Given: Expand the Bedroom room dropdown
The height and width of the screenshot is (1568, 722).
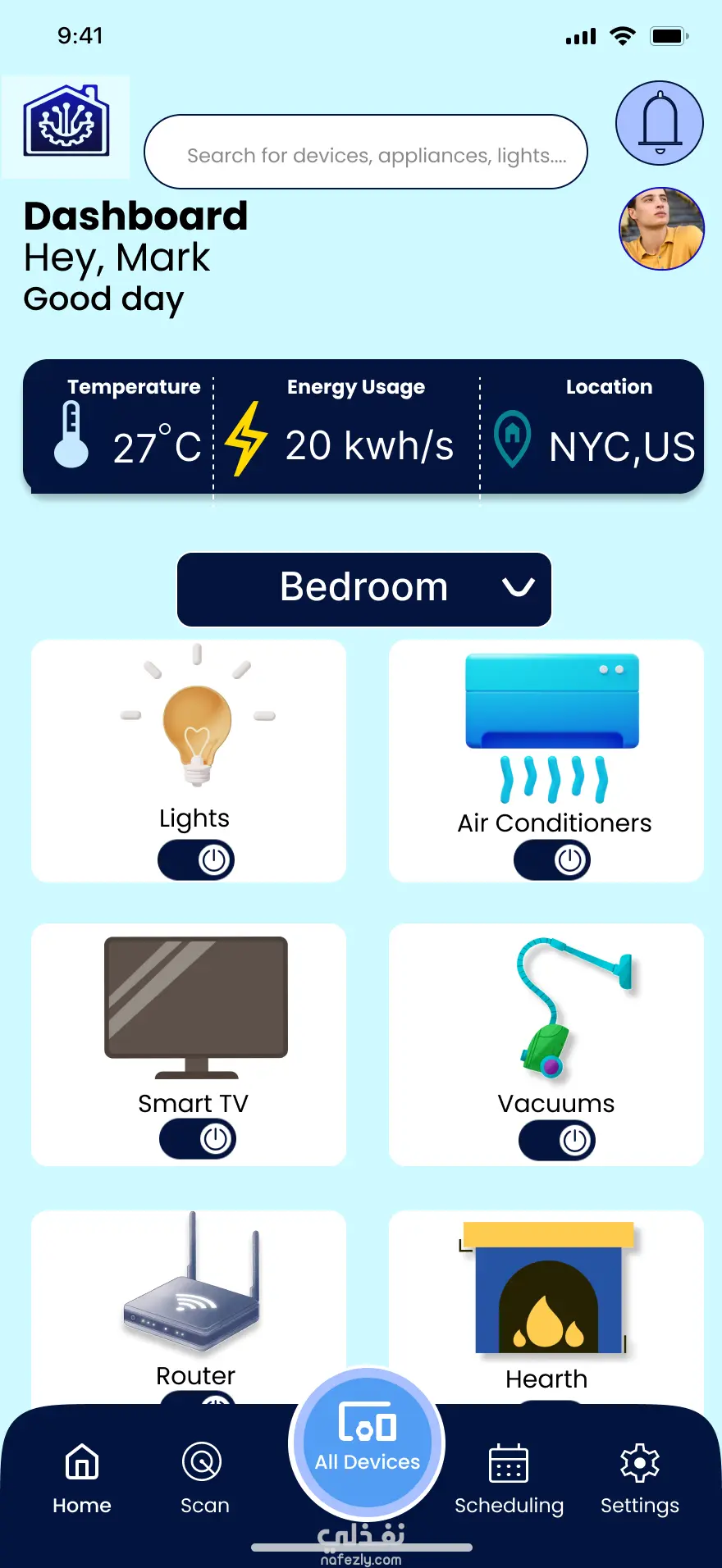Looking at the screenshot, I should (x=364, y=589).
